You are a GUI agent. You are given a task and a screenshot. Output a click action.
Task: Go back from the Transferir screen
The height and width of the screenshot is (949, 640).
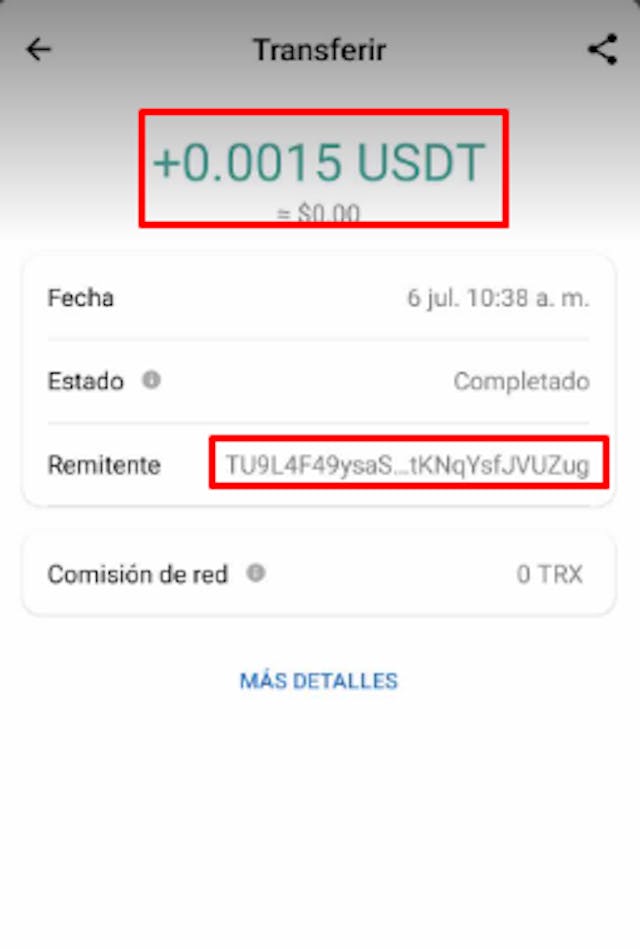[x=38, y=49]
